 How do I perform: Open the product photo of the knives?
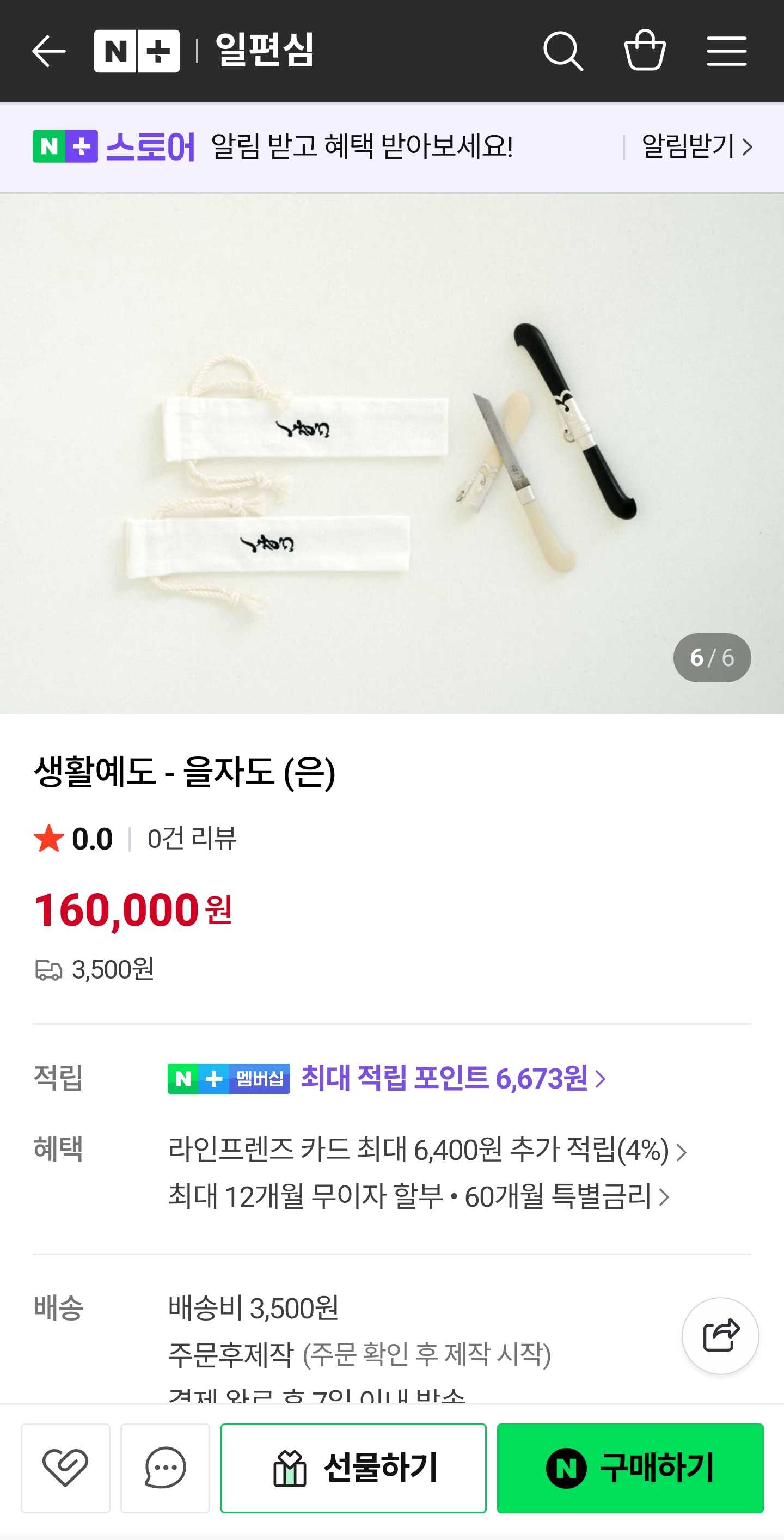point(392,453)
